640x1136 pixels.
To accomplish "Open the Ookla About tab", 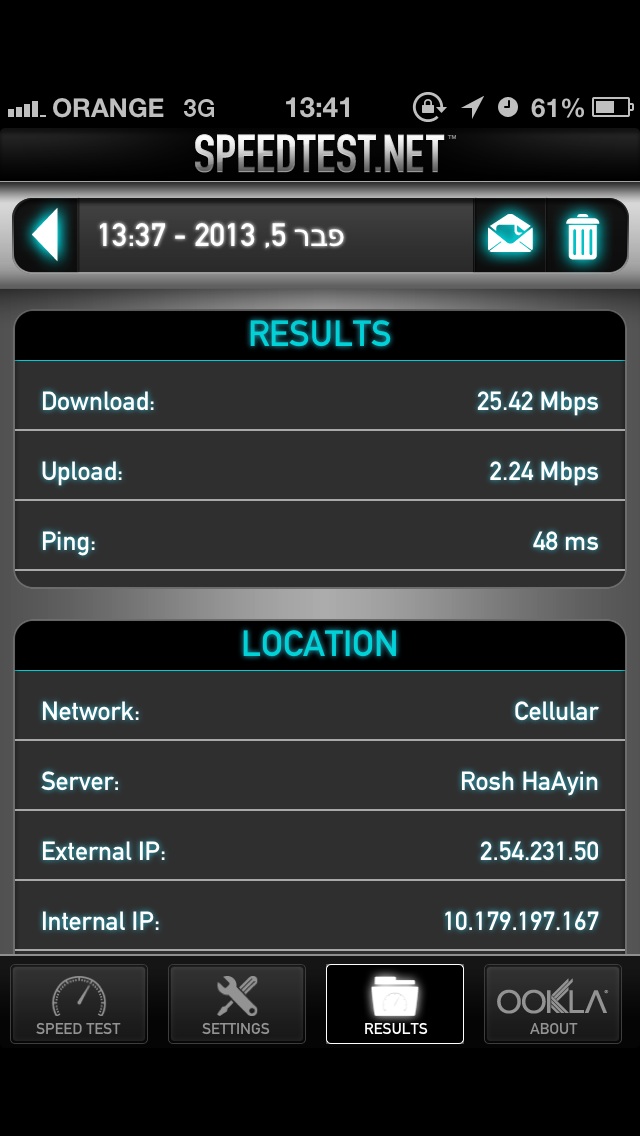I will [553, 1004].
